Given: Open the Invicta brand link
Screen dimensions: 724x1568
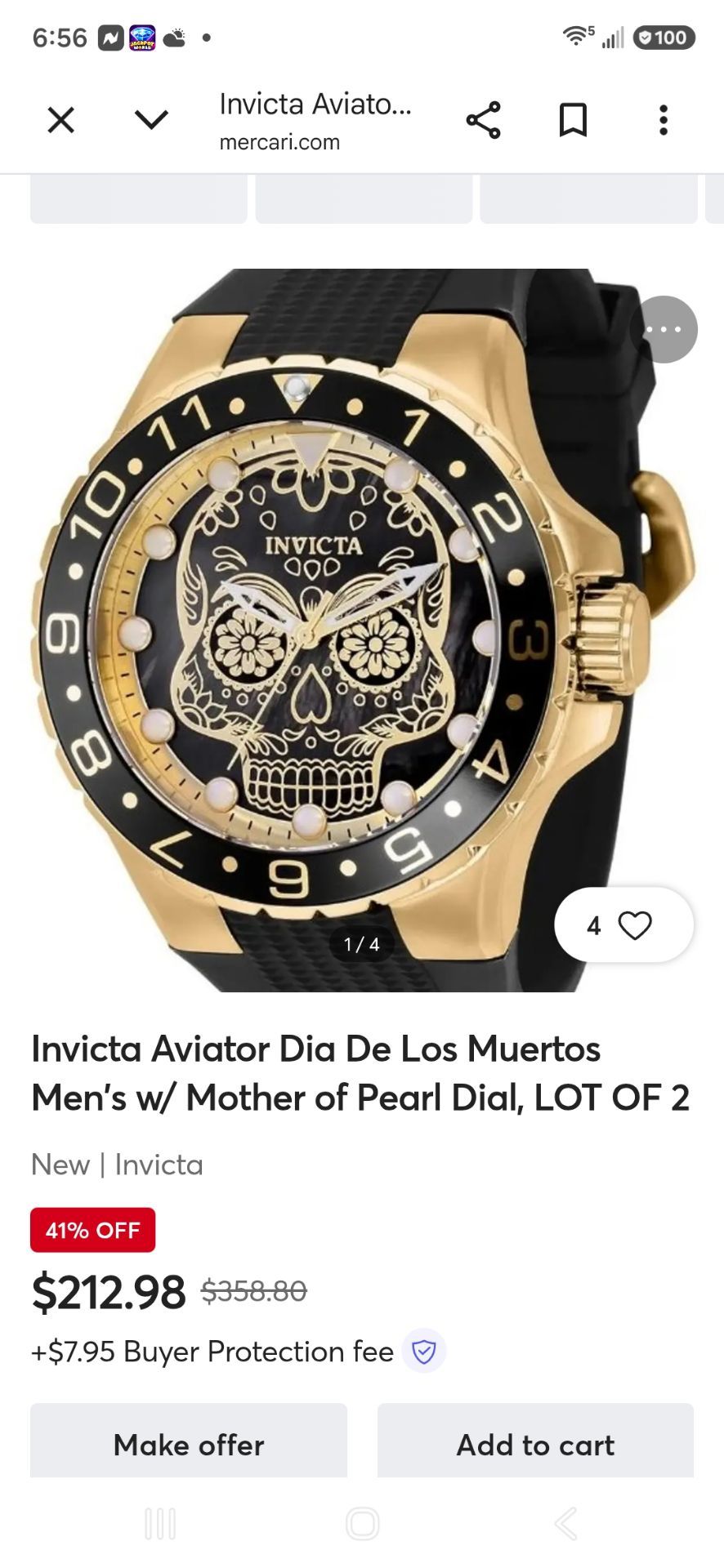Looking at the screenshot, I should point(159,1165).
